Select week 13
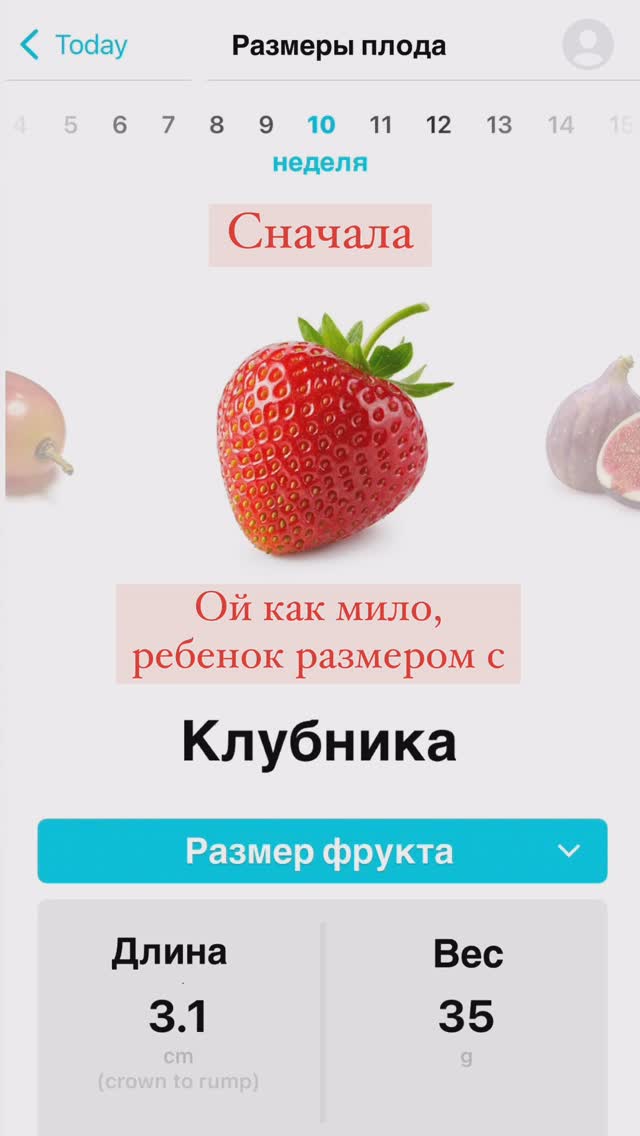 click(499, 125)
